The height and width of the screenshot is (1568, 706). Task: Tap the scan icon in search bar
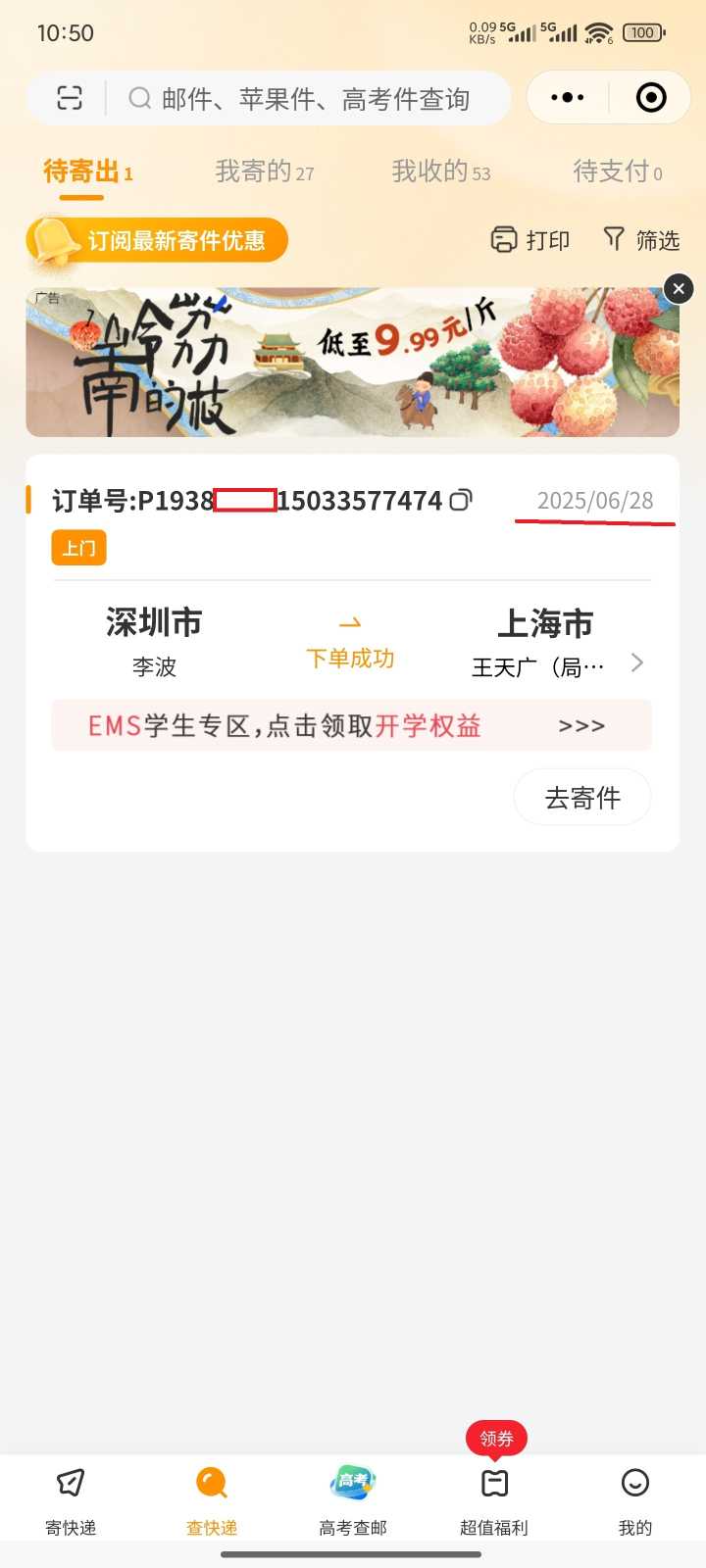70,98
